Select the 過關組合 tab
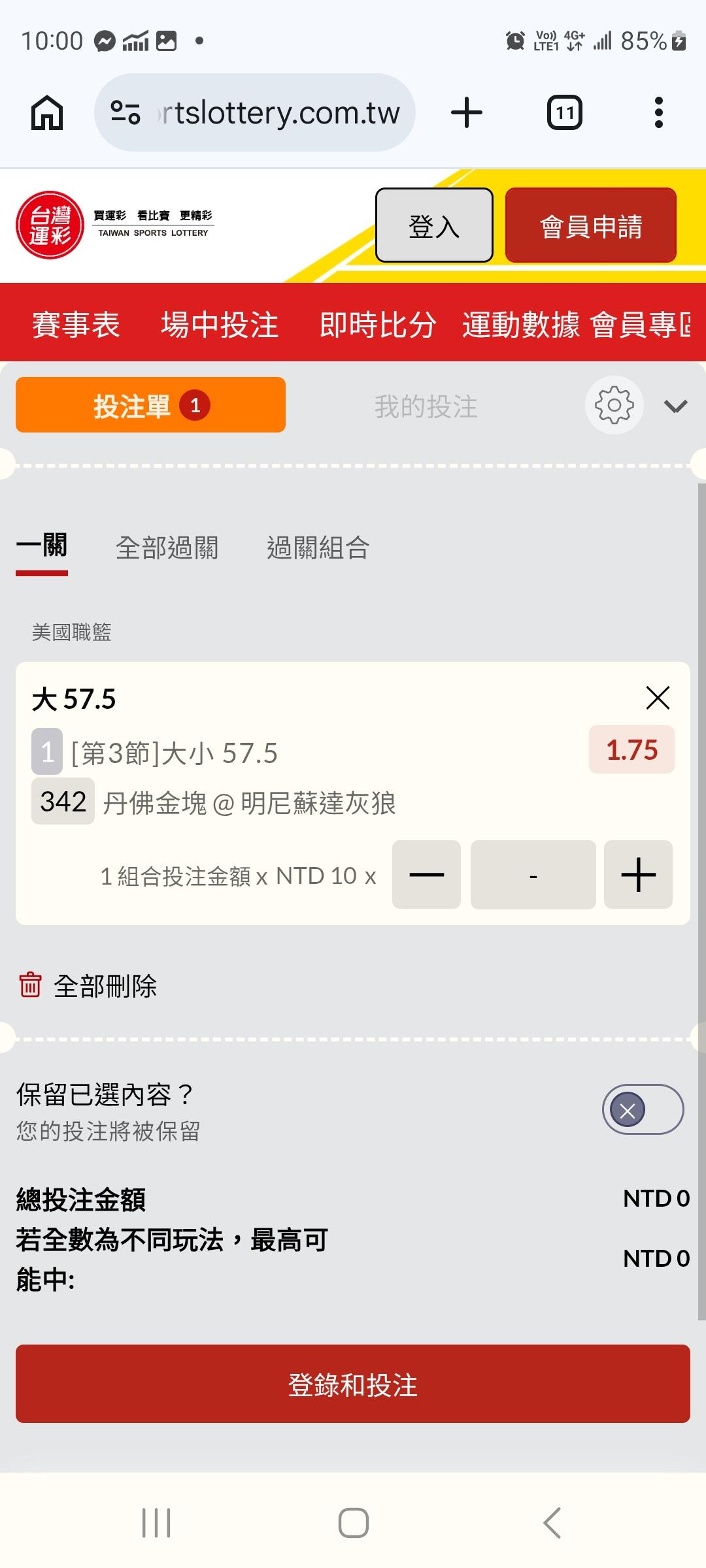 click(x=318, y=547)
